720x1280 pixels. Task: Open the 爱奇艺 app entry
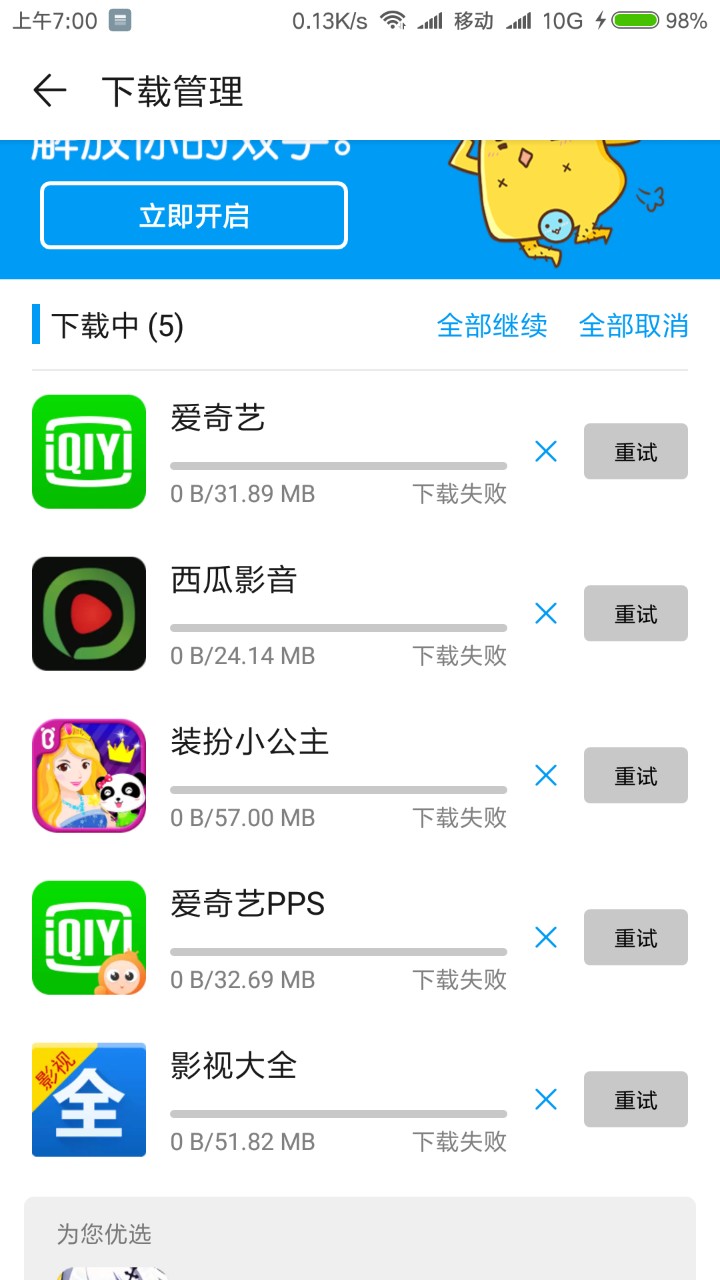[89, 452]
